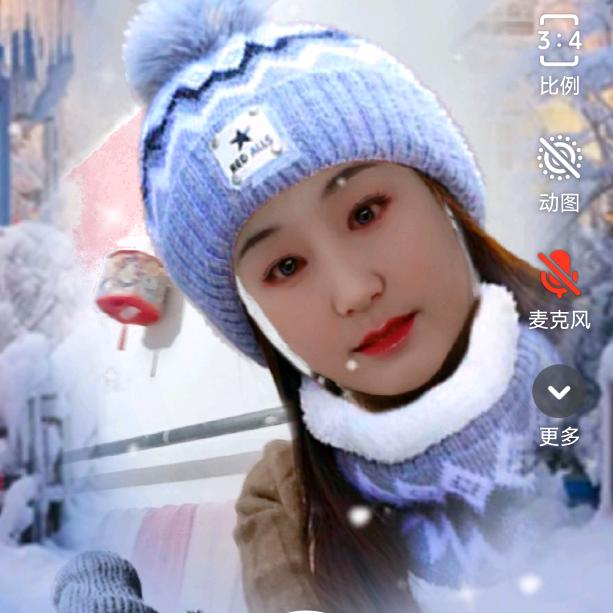Change the 3:4 aspect ratio

pyautogui.click(x=559, y=42)
